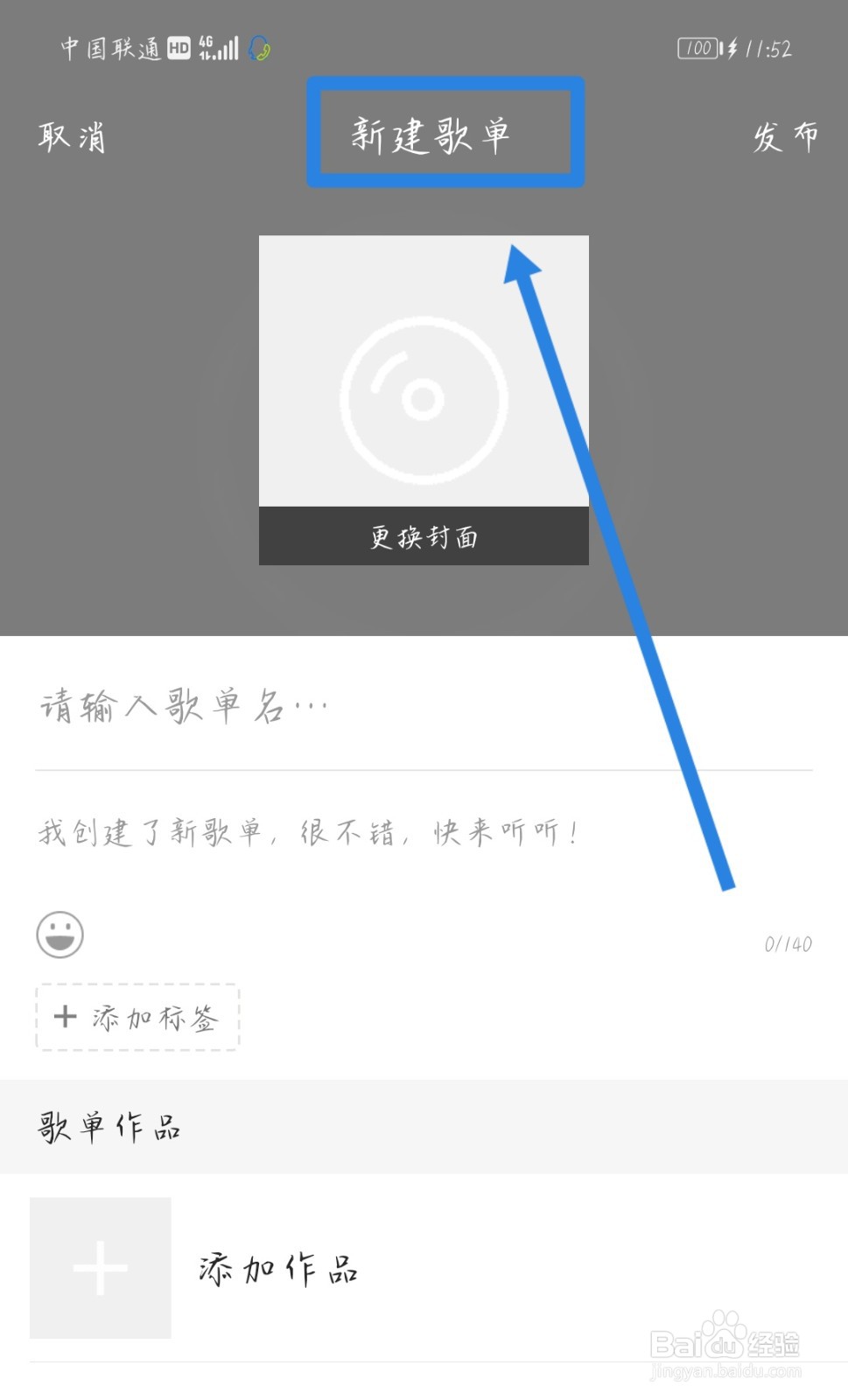This screenshot has height=1400, width=848.
Task: Tap 发布 to publish the playlist
Action: 784,137
